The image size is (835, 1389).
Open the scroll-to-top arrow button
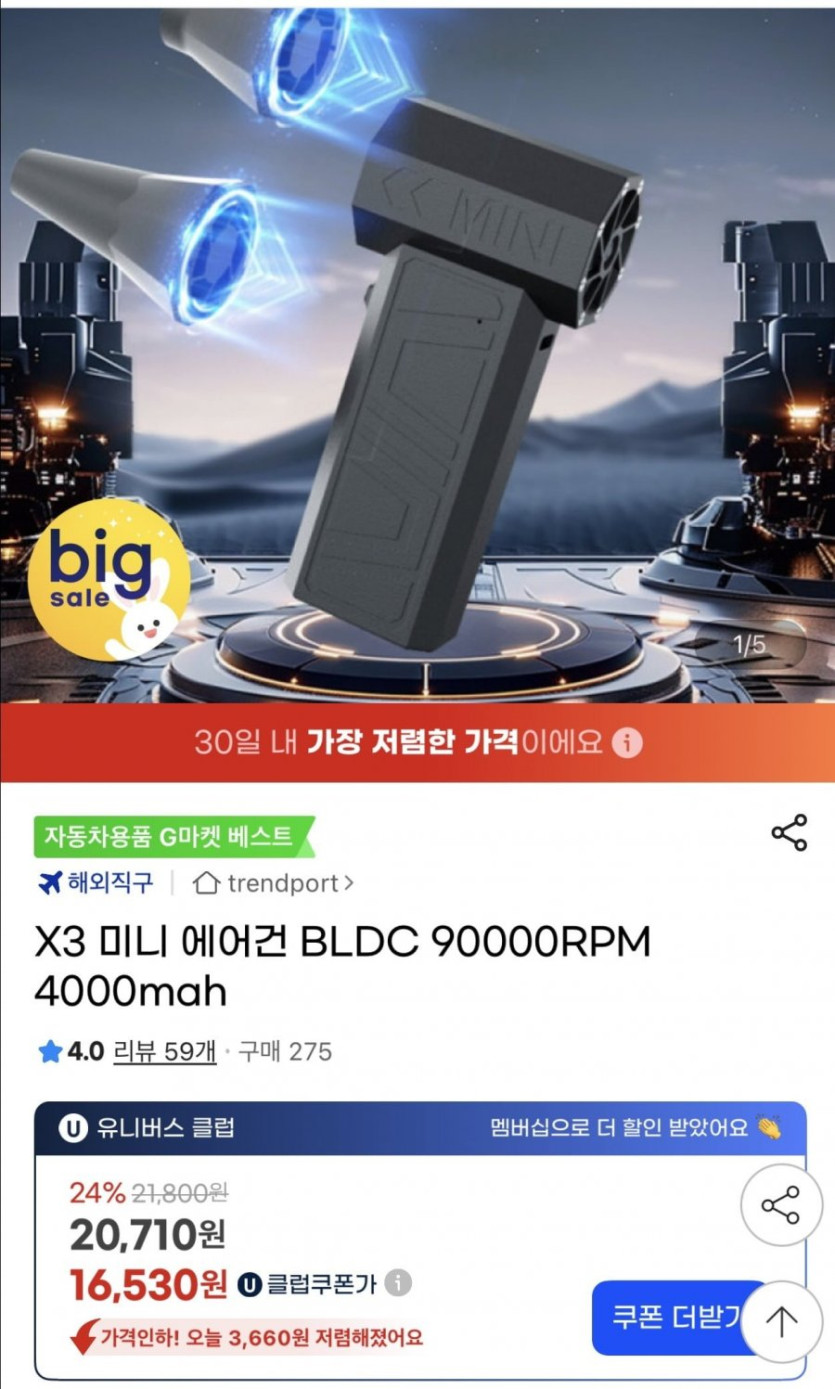click(780, 1321)
